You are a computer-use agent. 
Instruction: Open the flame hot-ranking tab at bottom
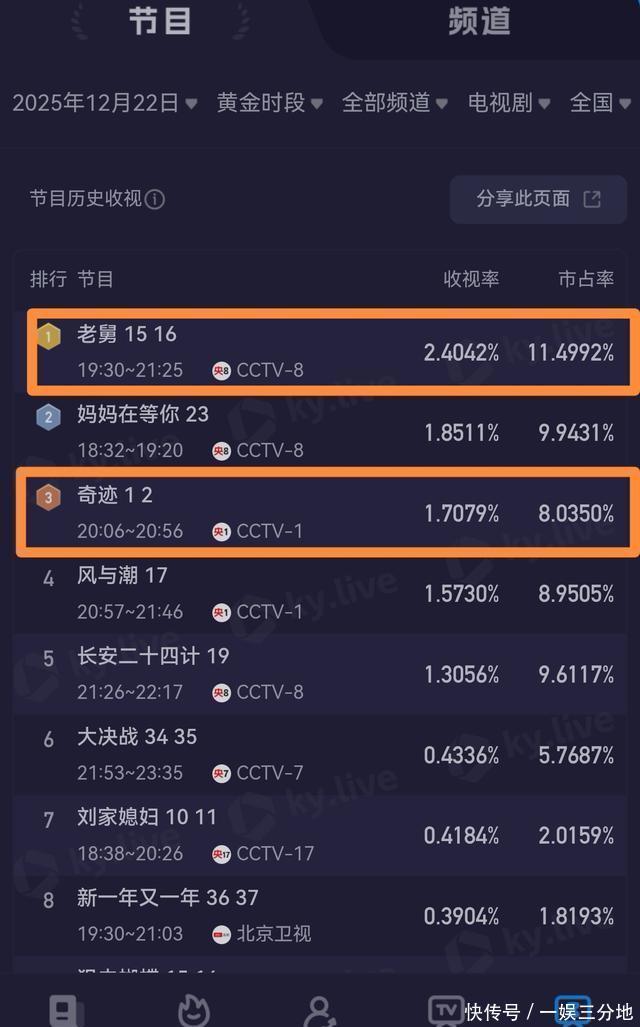click(x=193, y=1010)
